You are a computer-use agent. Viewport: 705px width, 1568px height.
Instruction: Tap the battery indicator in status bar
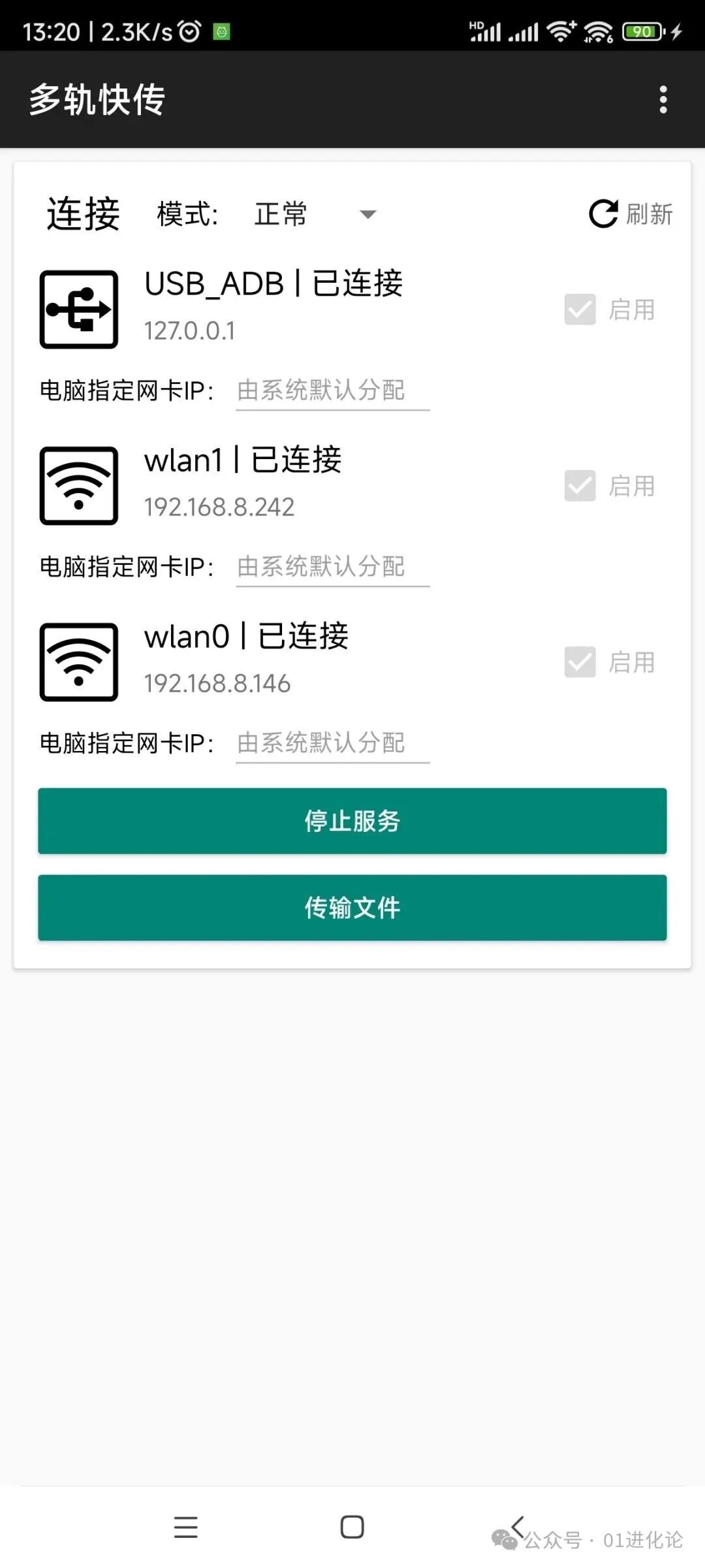[641, 31]
